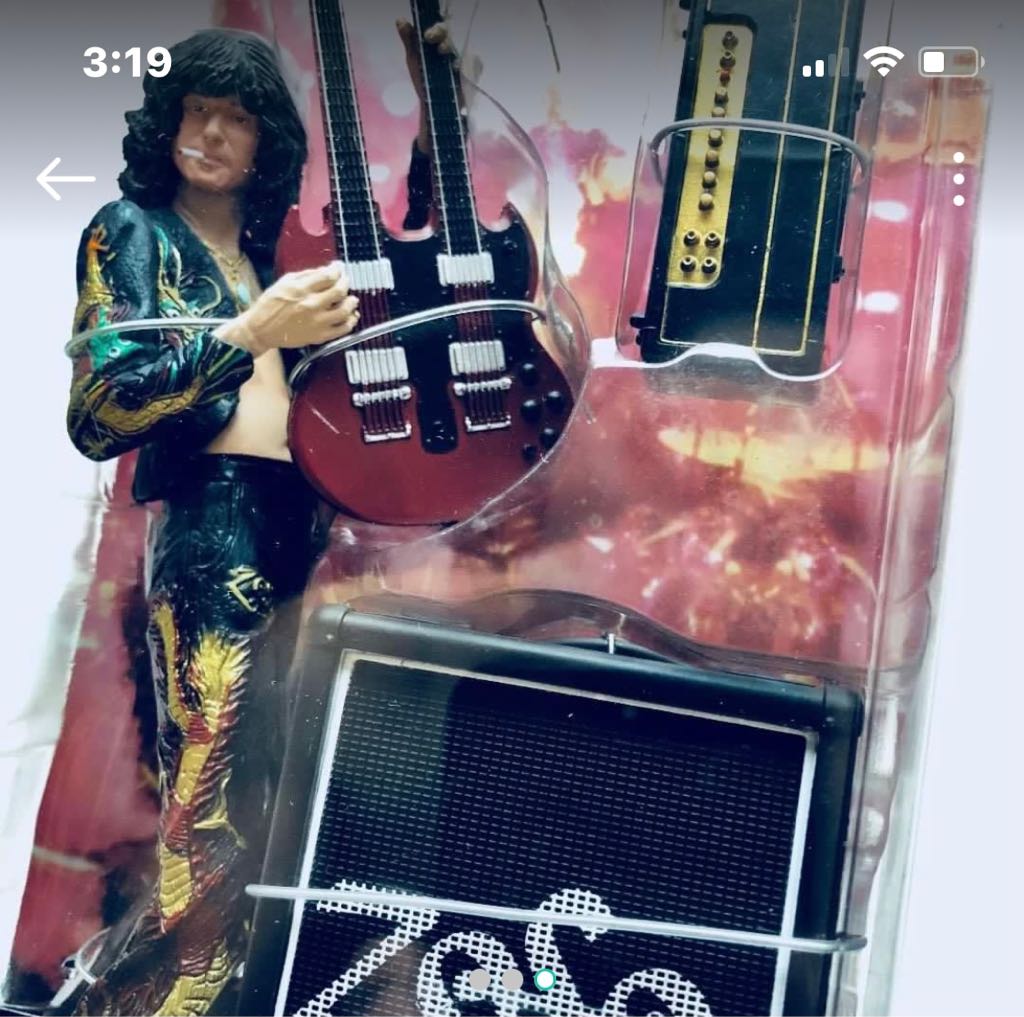Go back using the arrow icon

pyautogui.click(x=65, y=179)
